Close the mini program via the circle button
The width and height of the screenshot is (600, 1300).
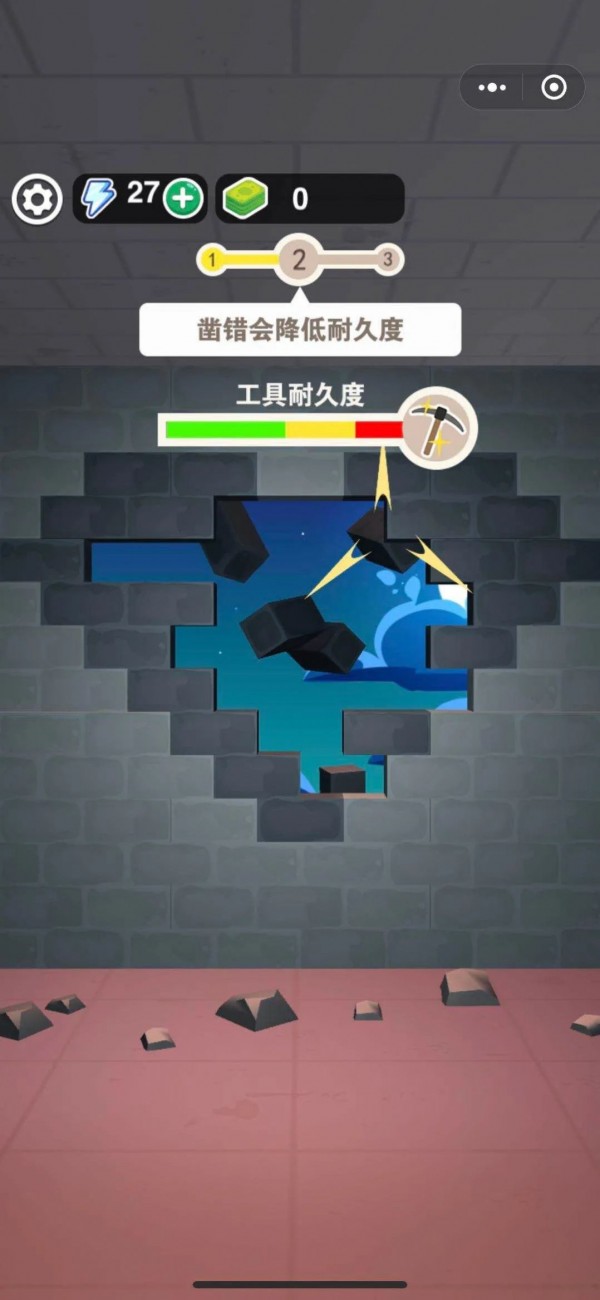(x=553, y=88)
